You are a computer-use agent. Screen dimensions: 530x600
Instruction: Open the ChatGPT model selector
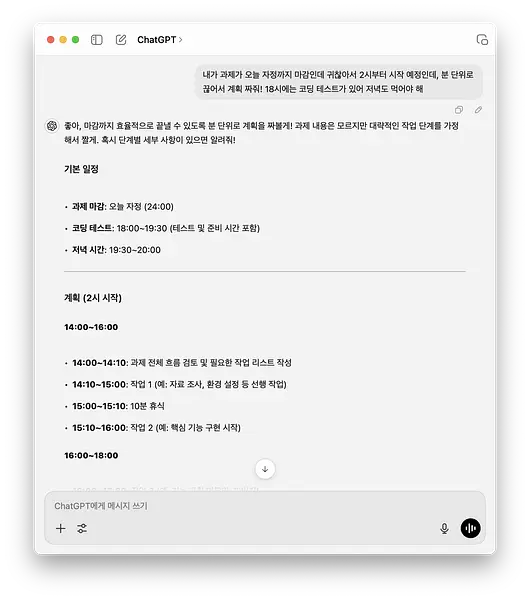[160, 40]
